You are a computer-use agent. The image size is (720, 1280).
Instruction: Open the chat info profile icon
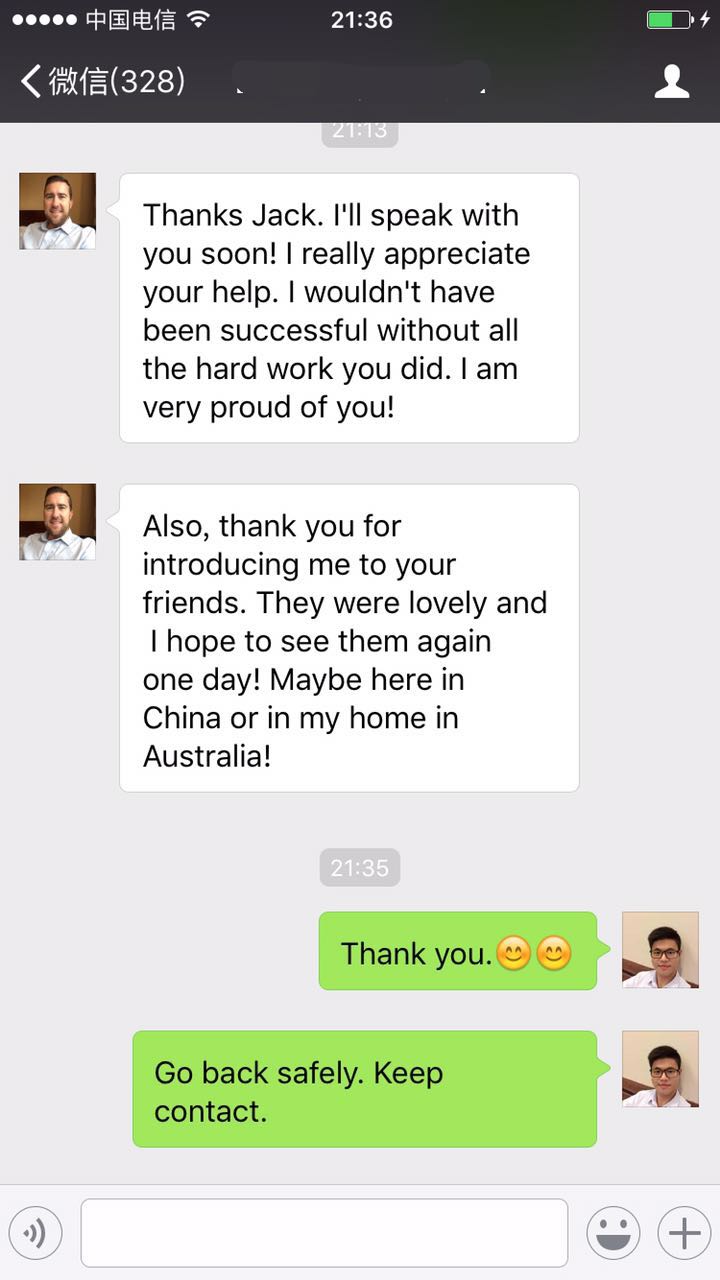tap(672, 81)
